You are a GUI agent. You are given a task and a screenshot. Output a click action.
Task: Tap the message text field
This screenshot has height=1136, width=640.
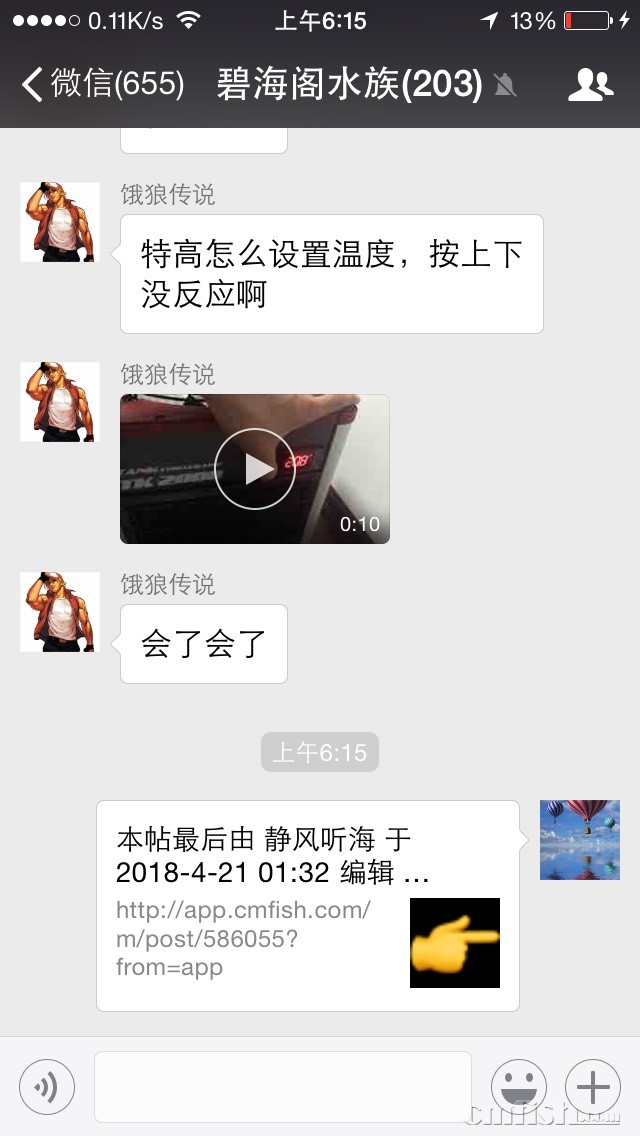coord(282,1087)
